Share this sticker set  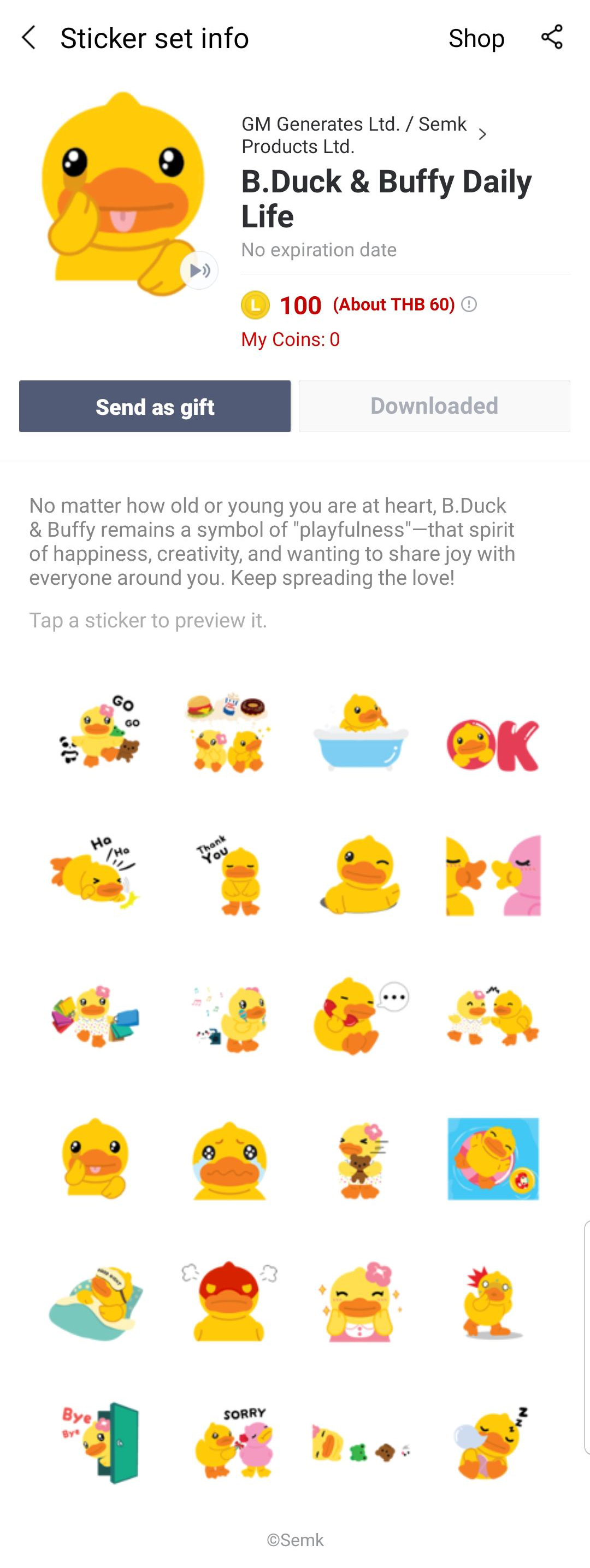551,37
